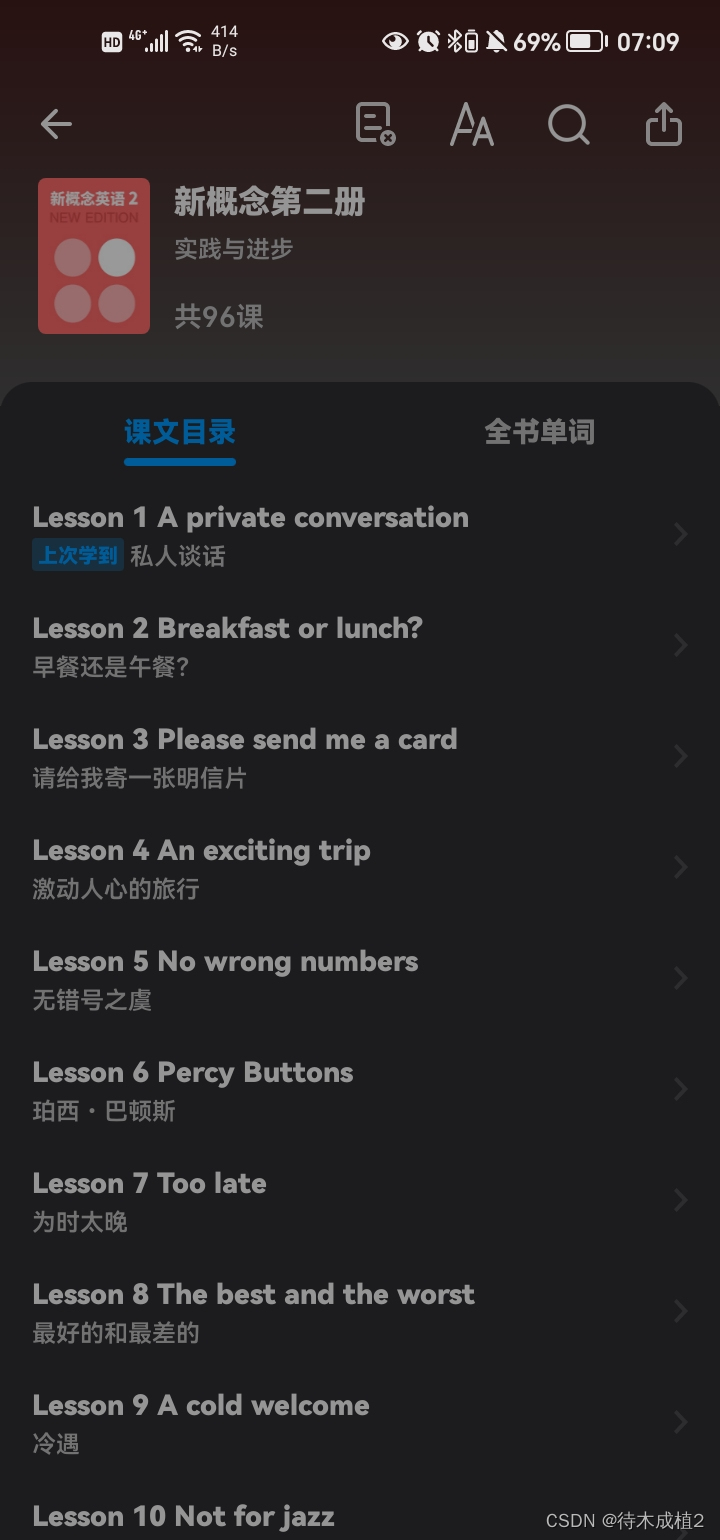Tap the note icon in the top bar
Screen dimensions: 720x1540
coord(375,125)
